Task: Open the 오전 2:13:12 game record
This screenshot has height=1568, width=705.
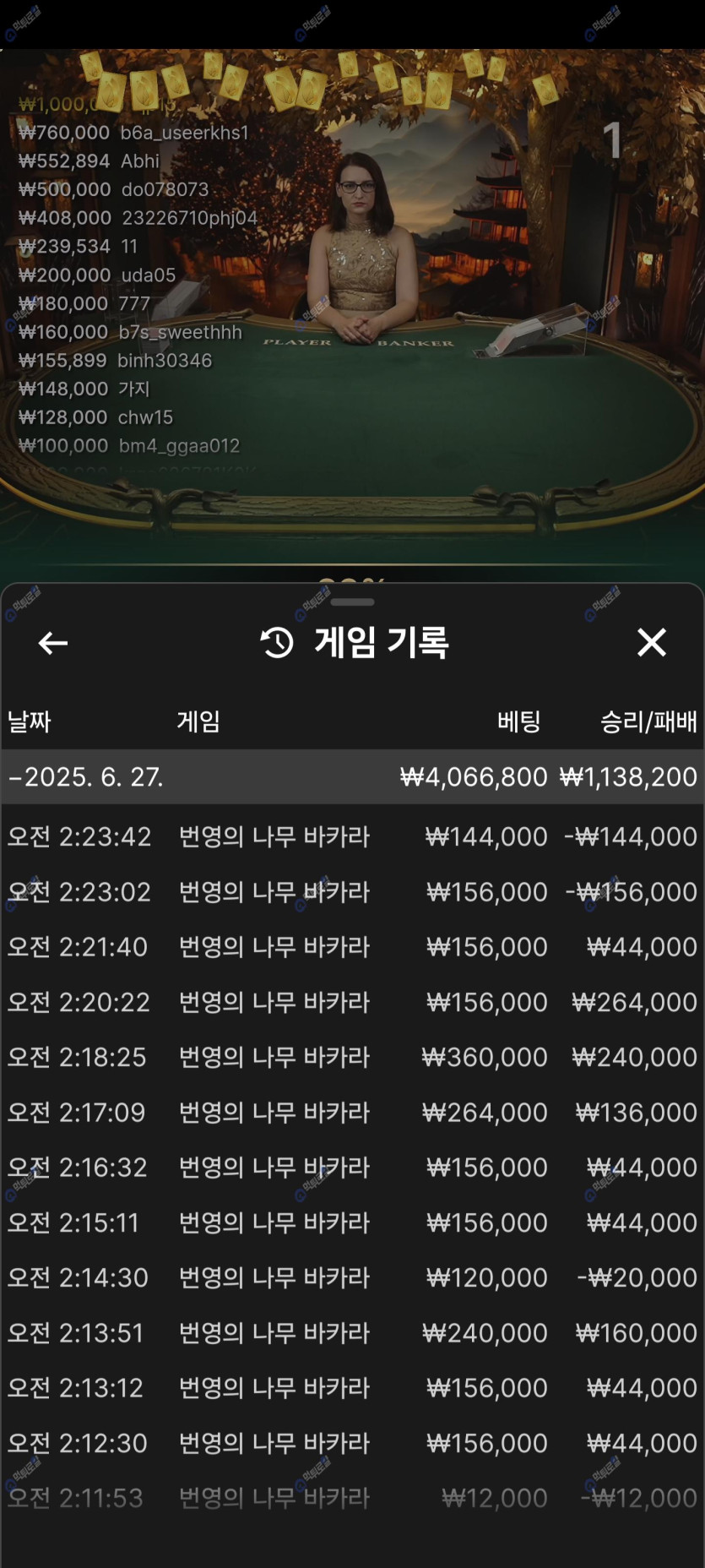Action: (352, 1387)
